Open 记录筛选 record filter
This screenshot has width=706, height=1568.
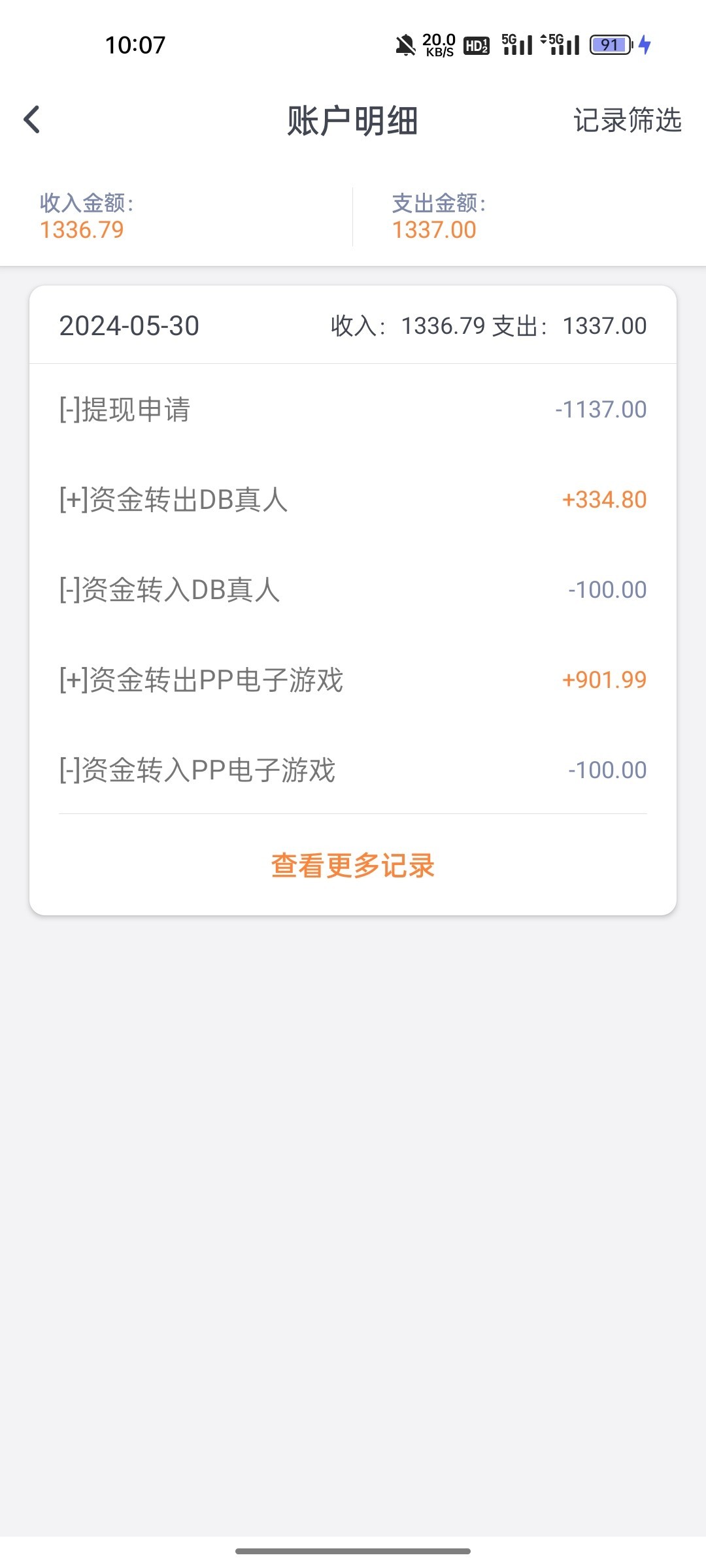click(x=627, y=120)
